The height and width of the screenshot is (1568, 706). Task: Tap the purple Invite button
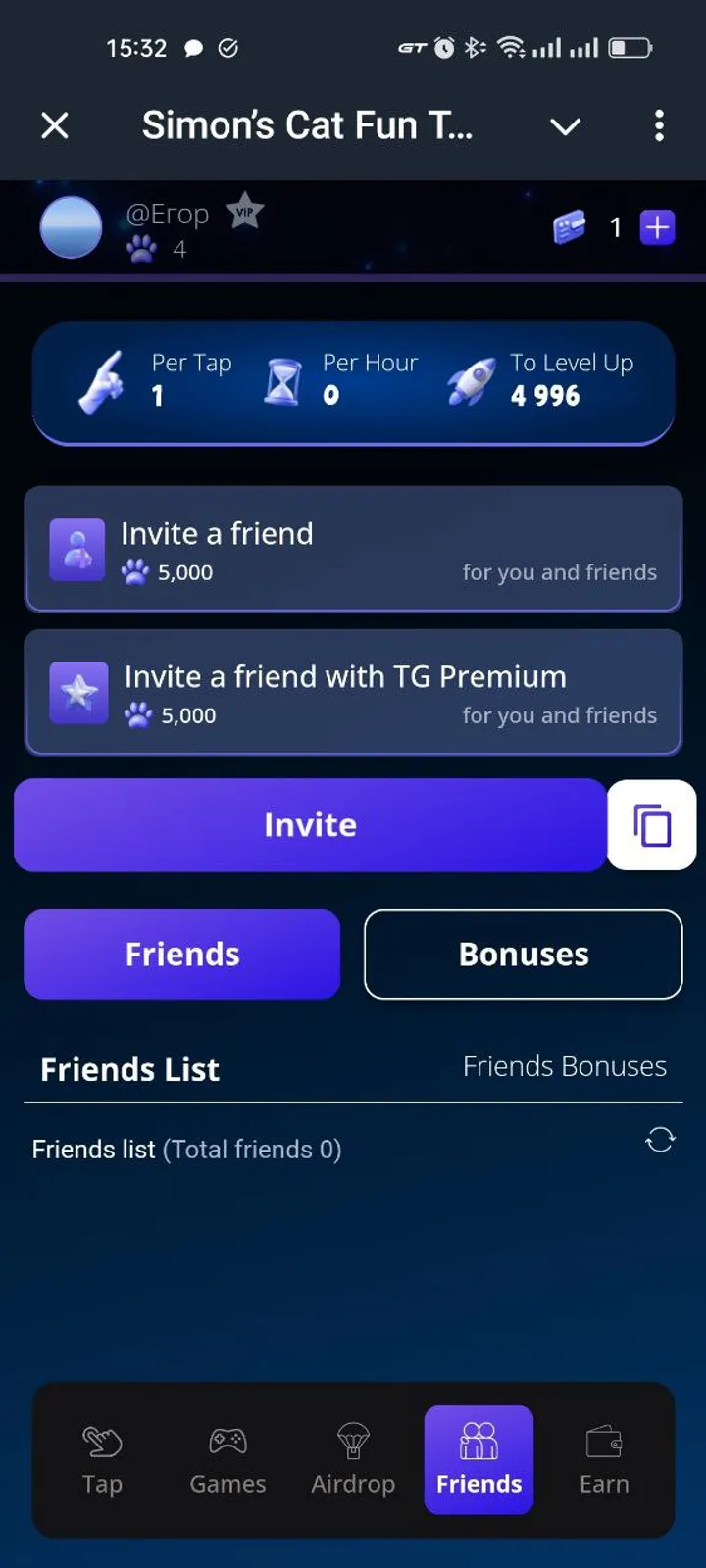pos(310,825)
